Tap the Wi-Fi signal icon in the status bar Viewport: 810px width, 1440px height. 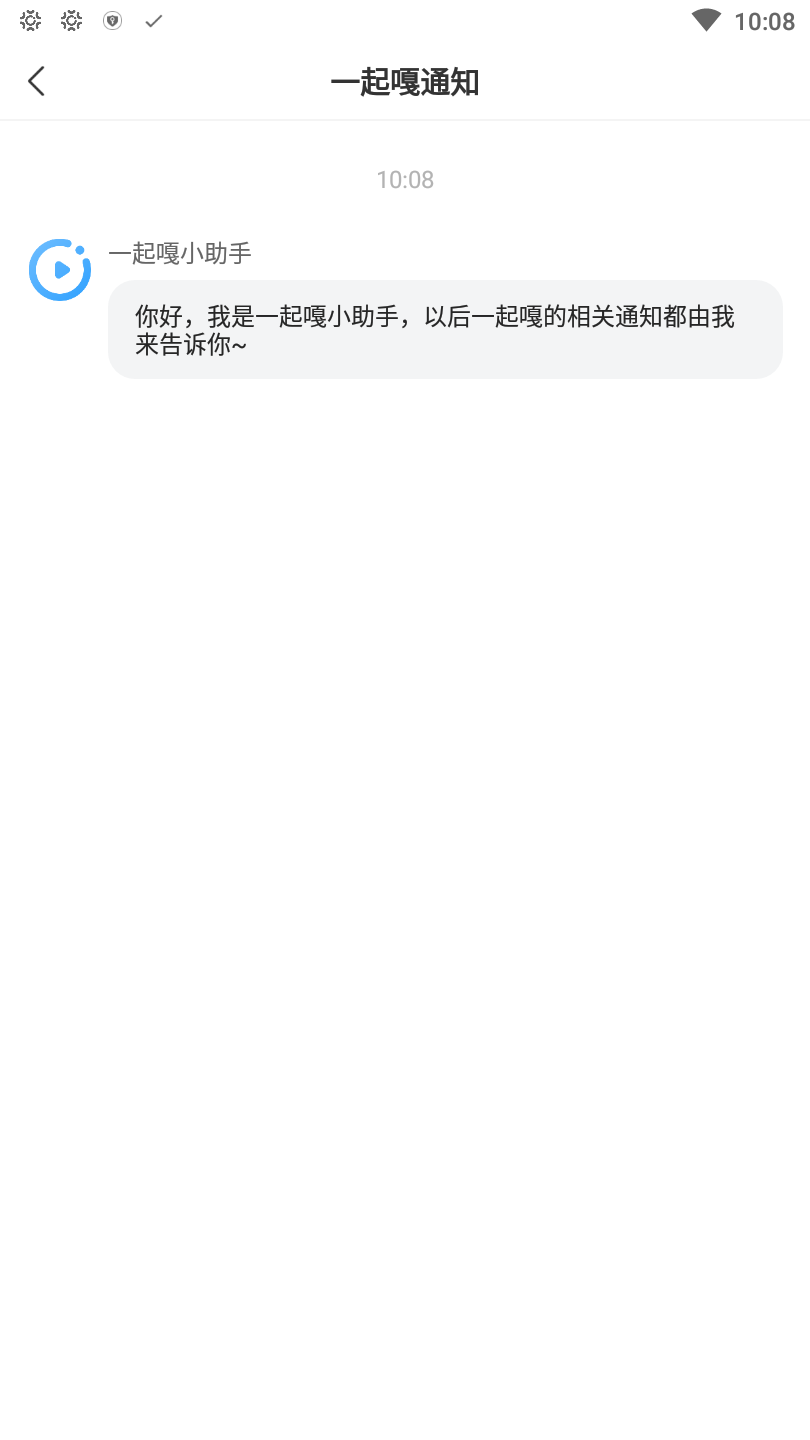(x=706, y=20)
